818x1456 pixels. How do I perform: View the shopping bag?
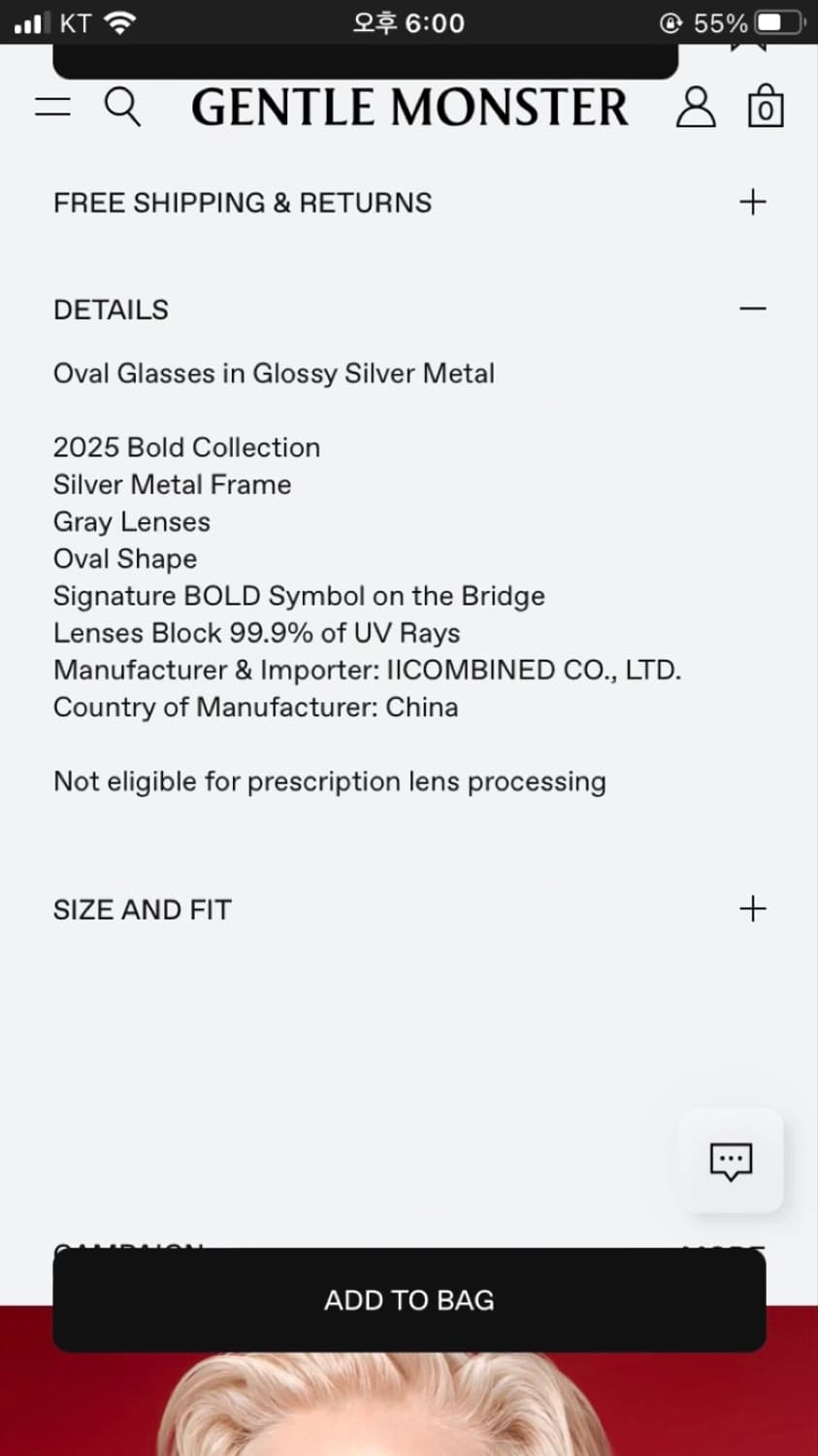click(765, 107)
